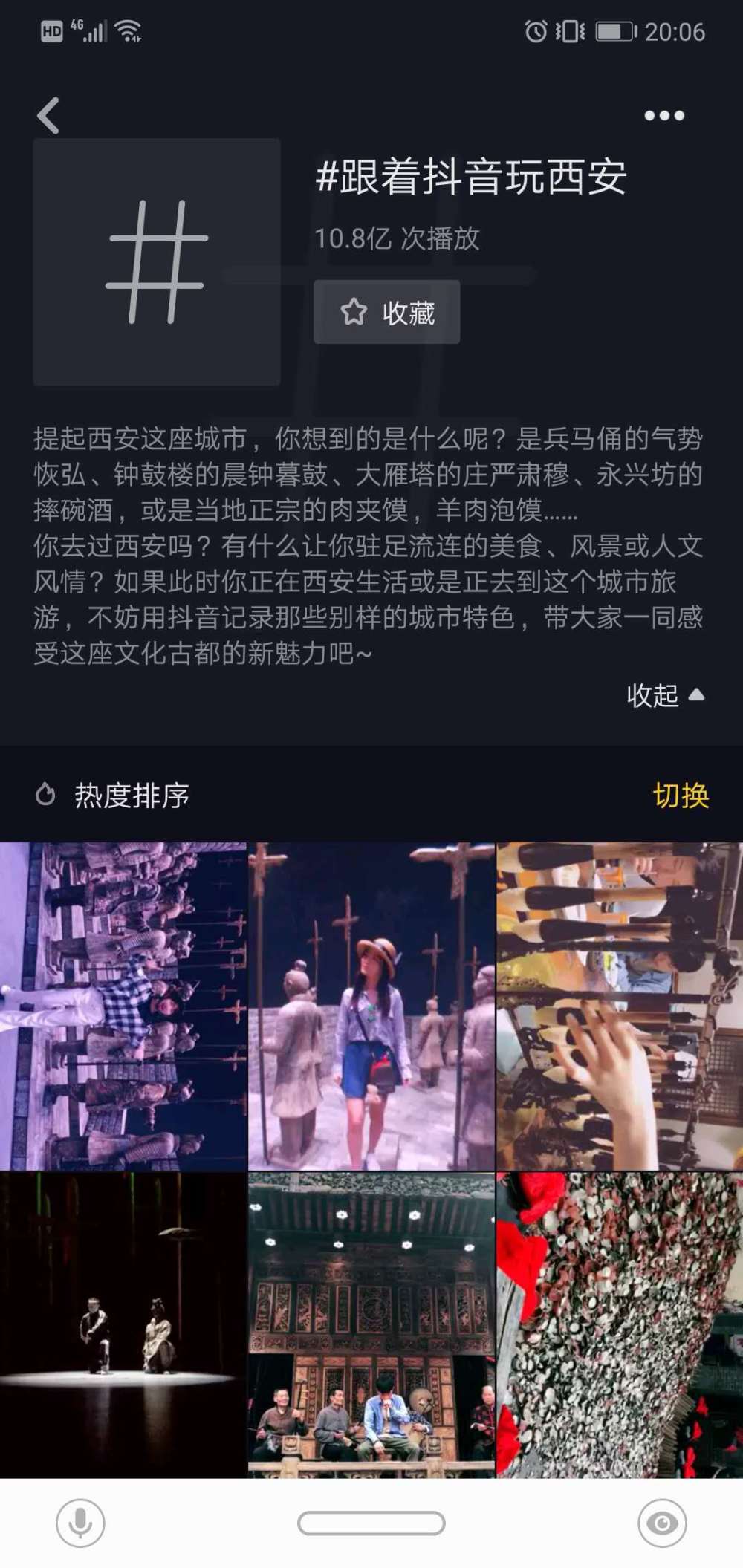
Task: Open the terracotta warriors video with checkered-shirt person
Action: tap(123, 1006)
